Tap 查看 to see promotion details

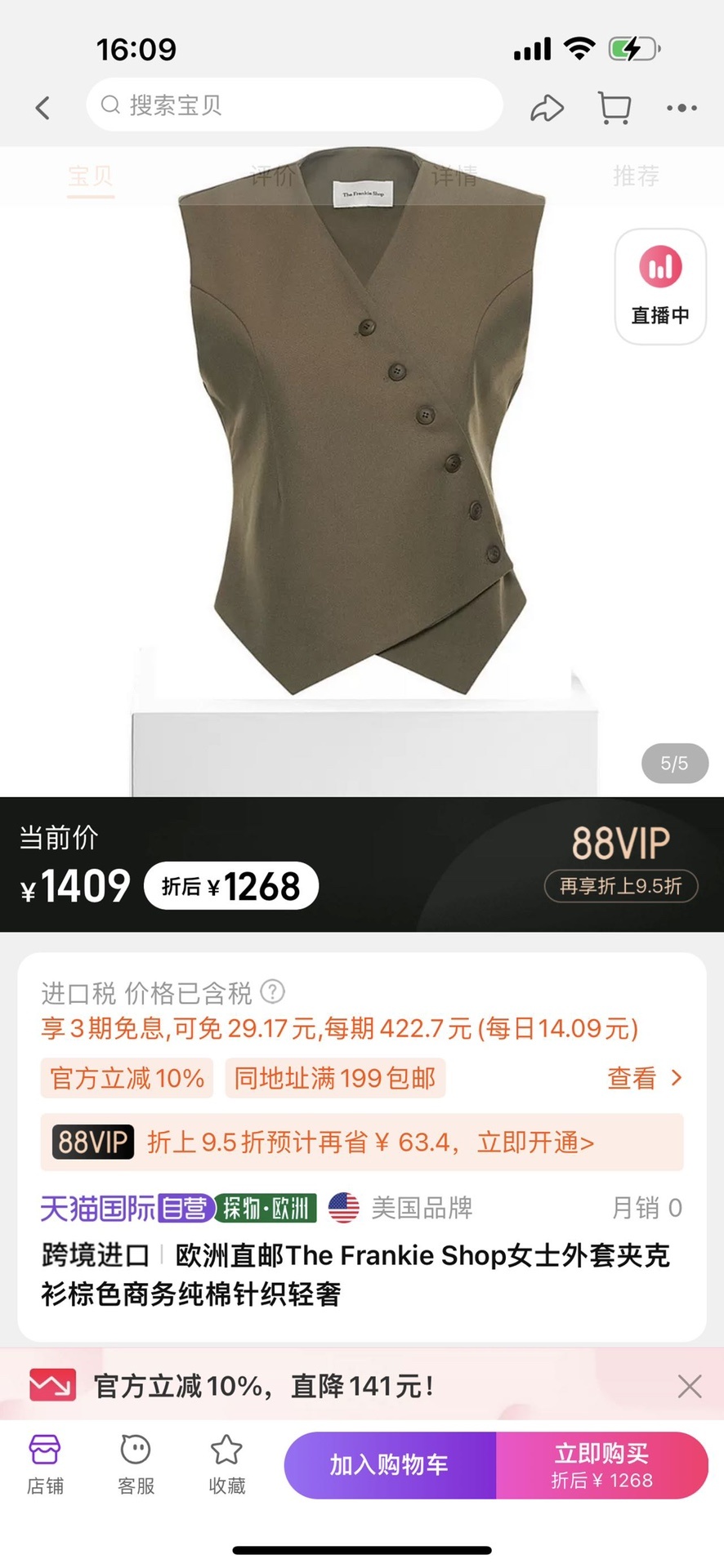pos(644,1079)
